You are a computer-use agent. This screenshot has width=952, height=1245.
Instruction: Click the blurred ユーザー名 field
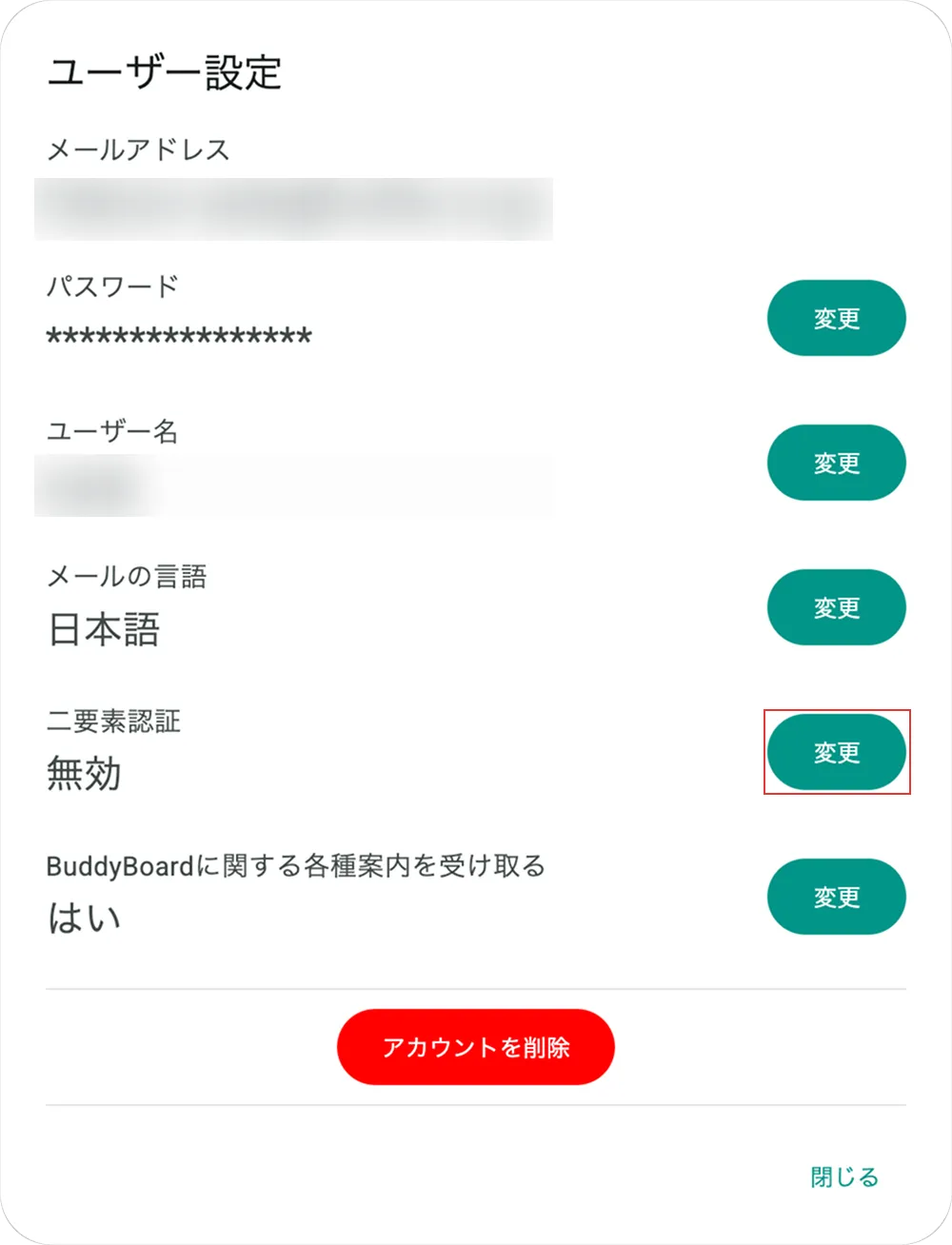[x=292, y=485]
